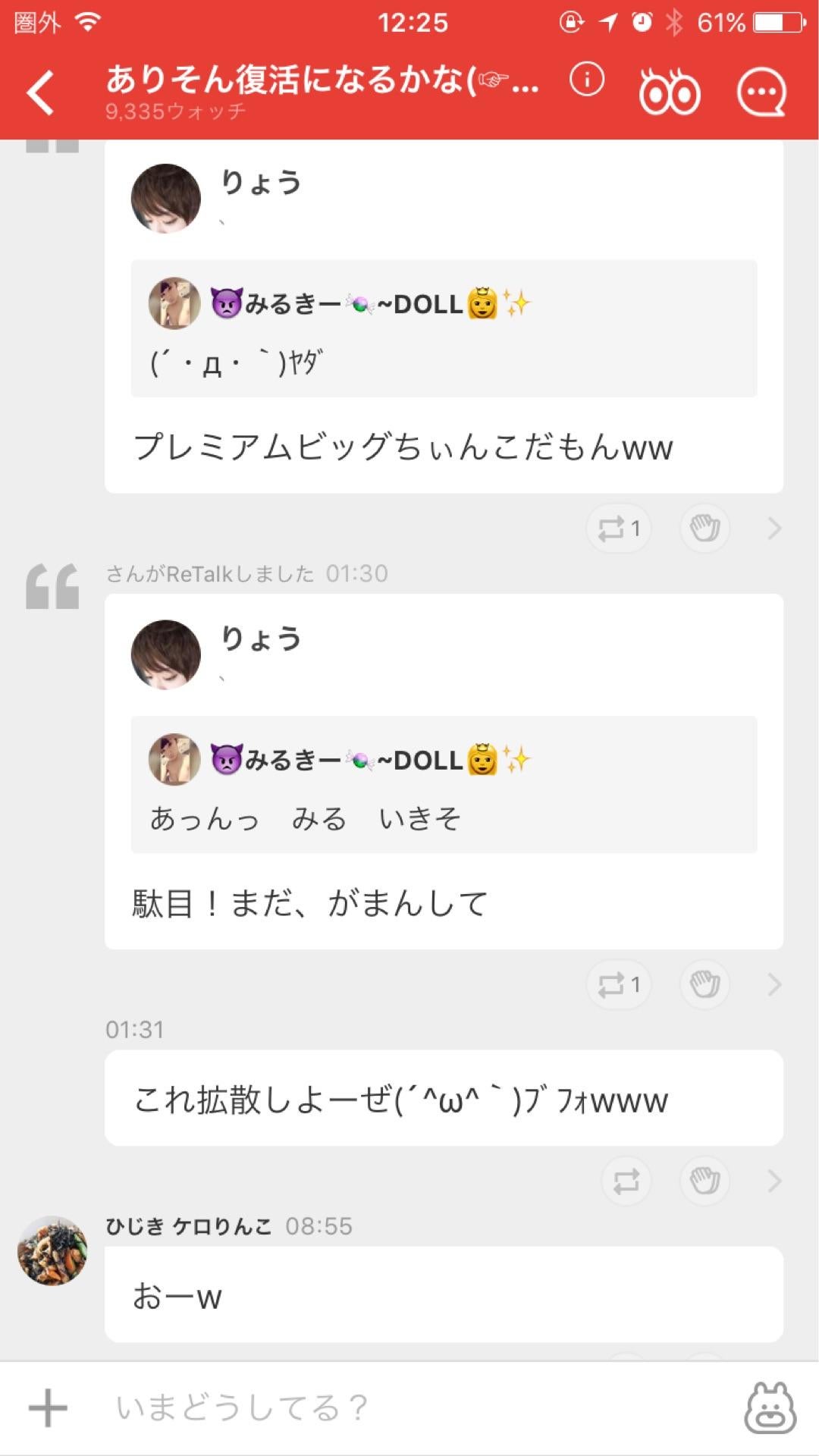This screenshot has width=819, height=1456.
Task: Clap for the 駄目！まだ、がまんして post
Action: 705,984
